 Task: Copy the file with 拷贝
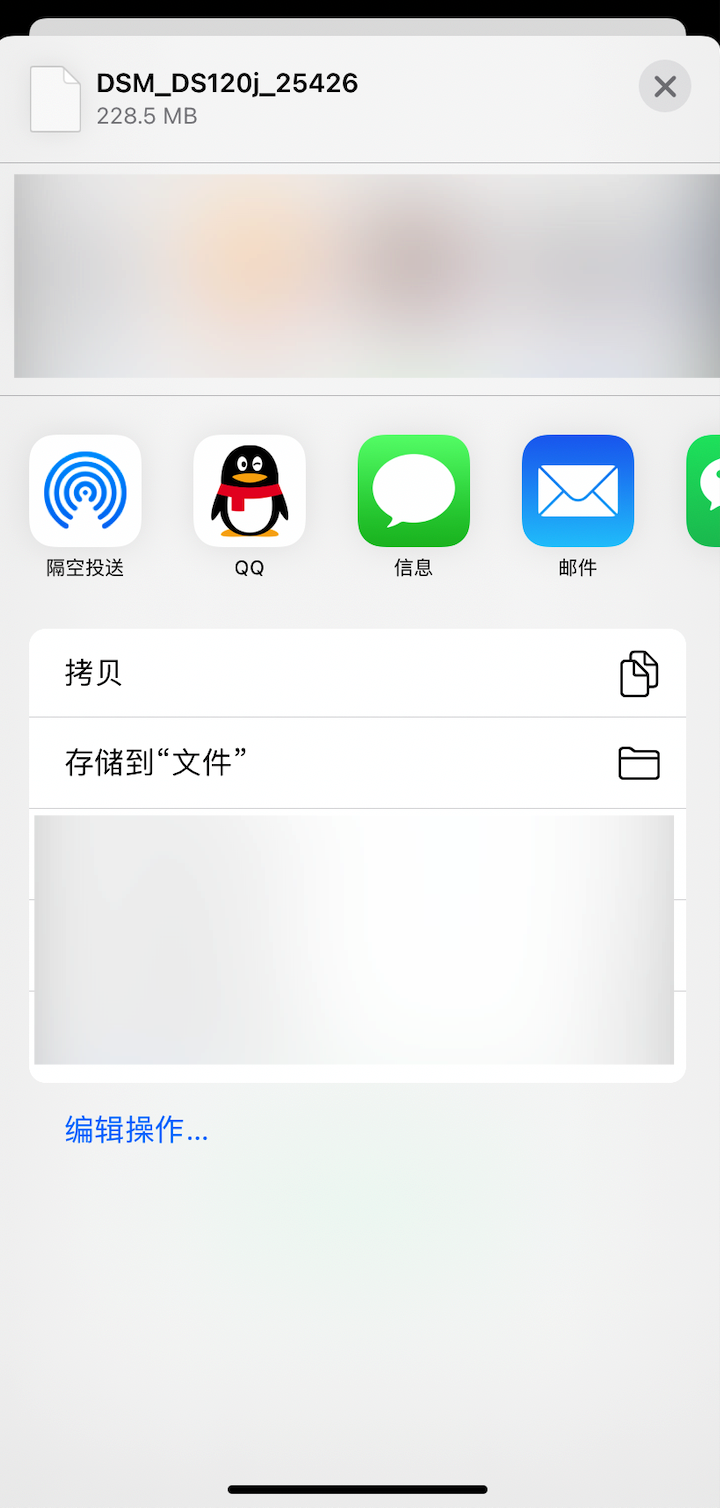[x=357, y=673]
